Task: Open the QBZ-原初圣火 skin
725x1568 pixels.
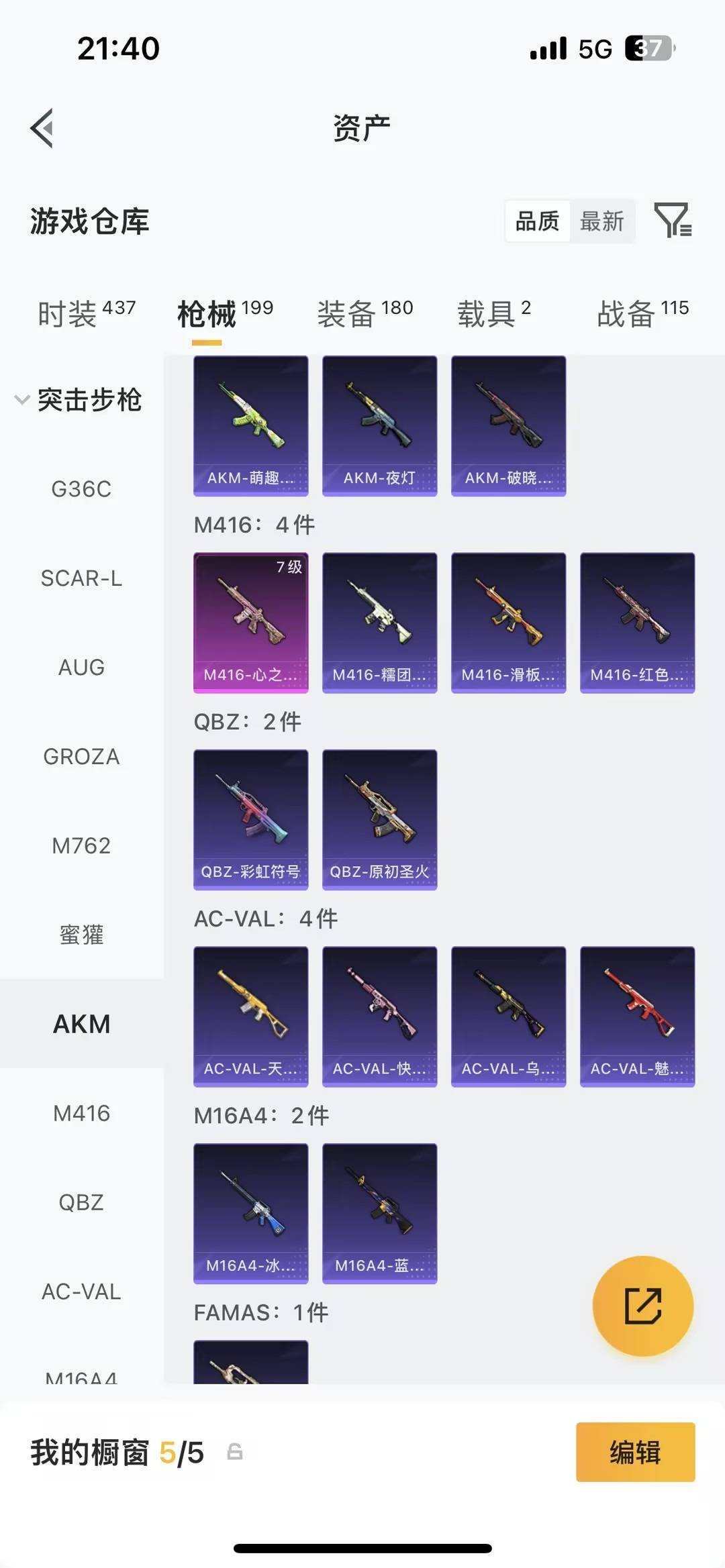Action: pyautogui.click(x=379, y=819)
